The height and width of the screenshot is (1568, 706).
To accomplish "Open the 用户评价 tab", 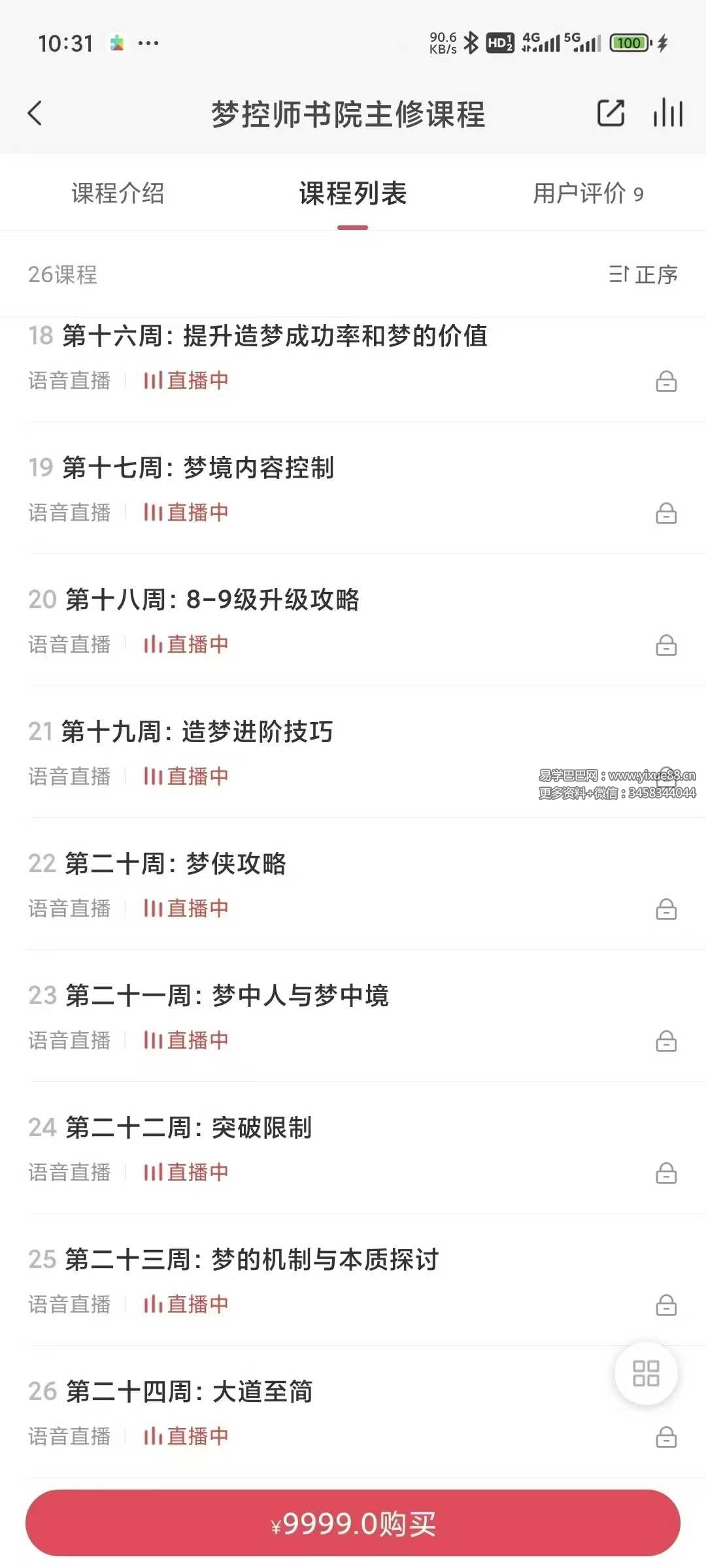I will [x=588, y=193].
